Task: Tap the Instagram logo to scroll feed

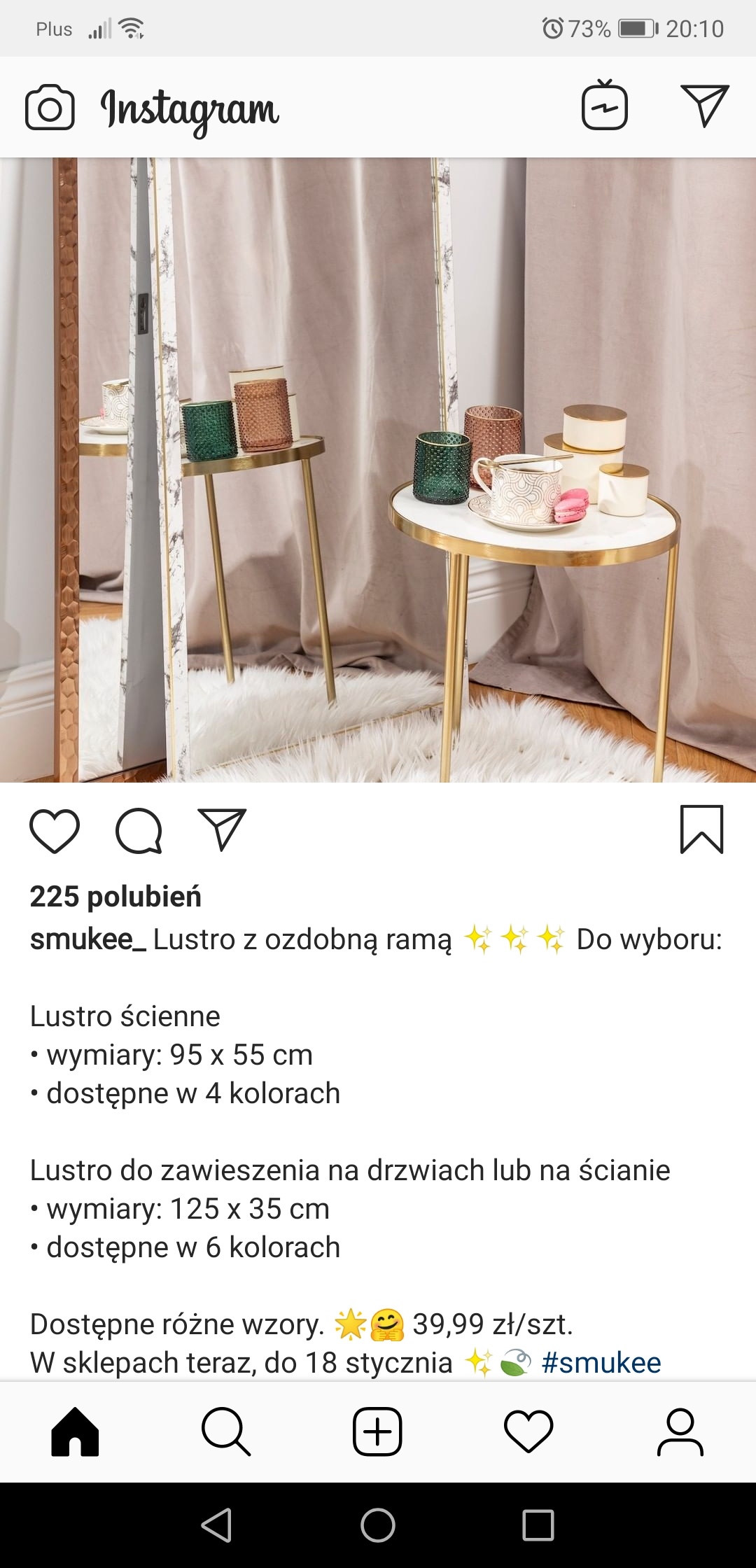Action: coord(189,108)
